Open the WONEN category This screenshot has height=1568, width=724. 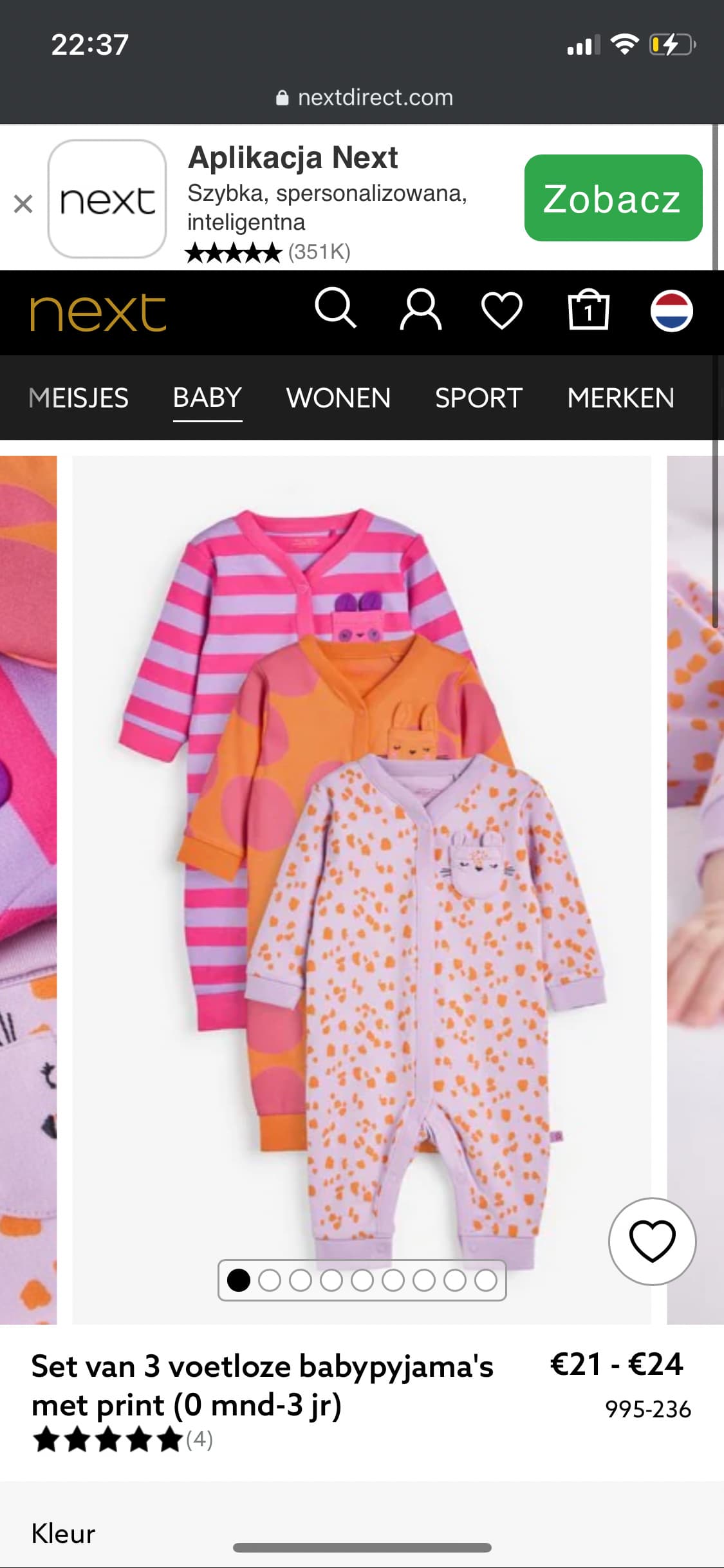click(x=339, y=398)
